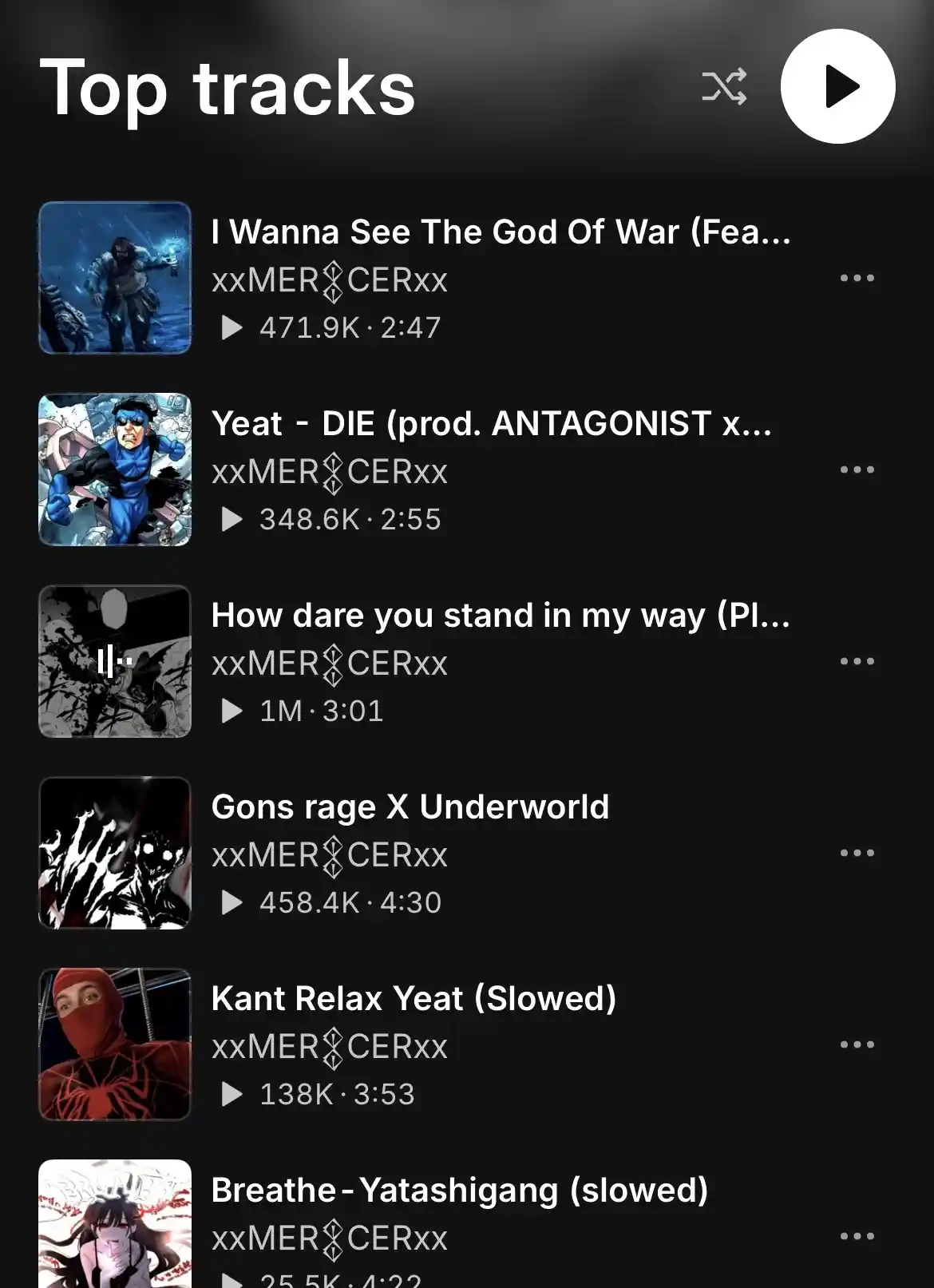The width and height of the screenshot is (934, 1288).
Task: Open more options for 'I Wanna See The God Of War'
Action: (857, 277)
